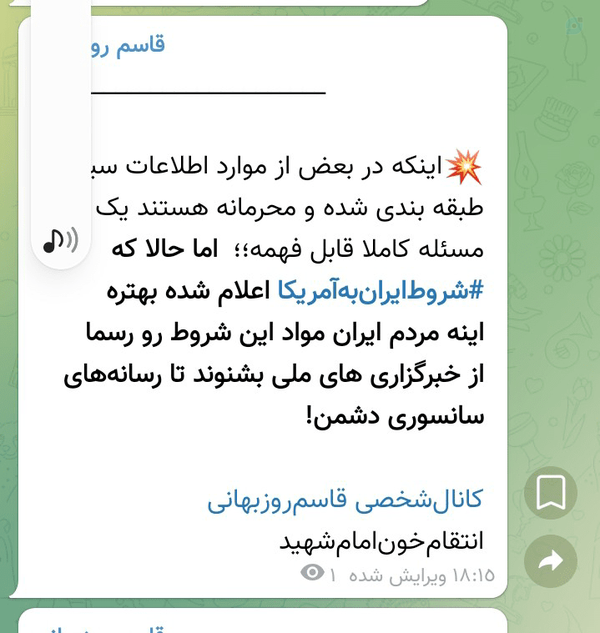Open the link کانال‌شخصی قاسم‌روزبهانی
Screen dimensions: 600x633
pos(345,500)
